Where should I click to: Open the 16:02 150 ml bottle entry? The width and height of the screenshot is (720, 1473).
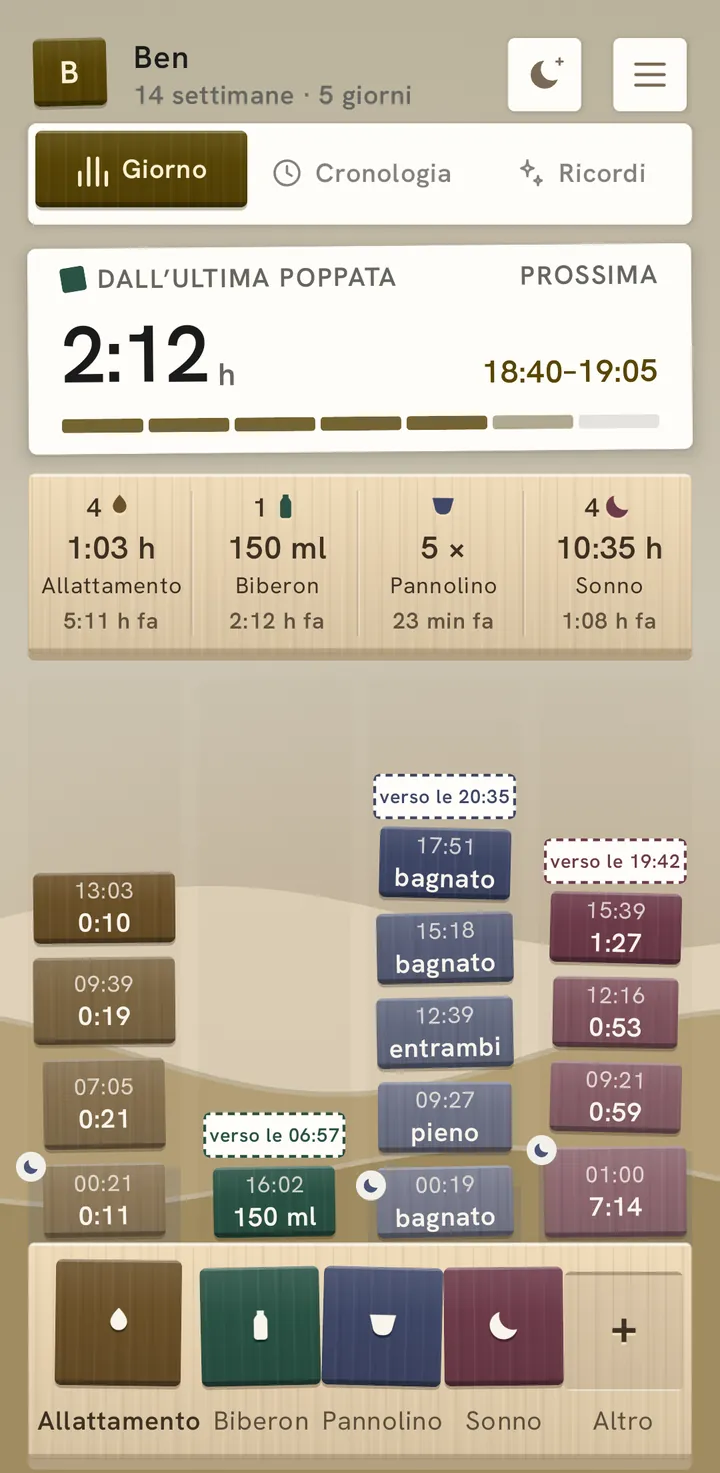[274, 1201]
